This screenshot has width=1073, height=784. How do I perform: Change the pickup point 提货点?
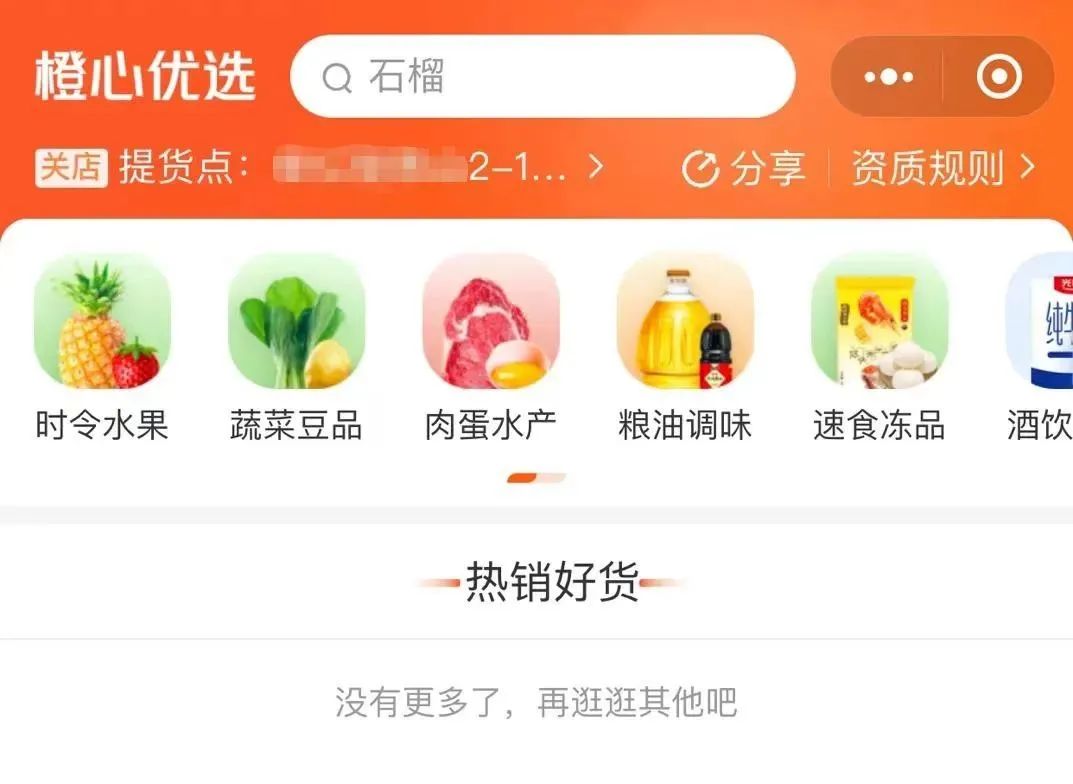(360, 168)
